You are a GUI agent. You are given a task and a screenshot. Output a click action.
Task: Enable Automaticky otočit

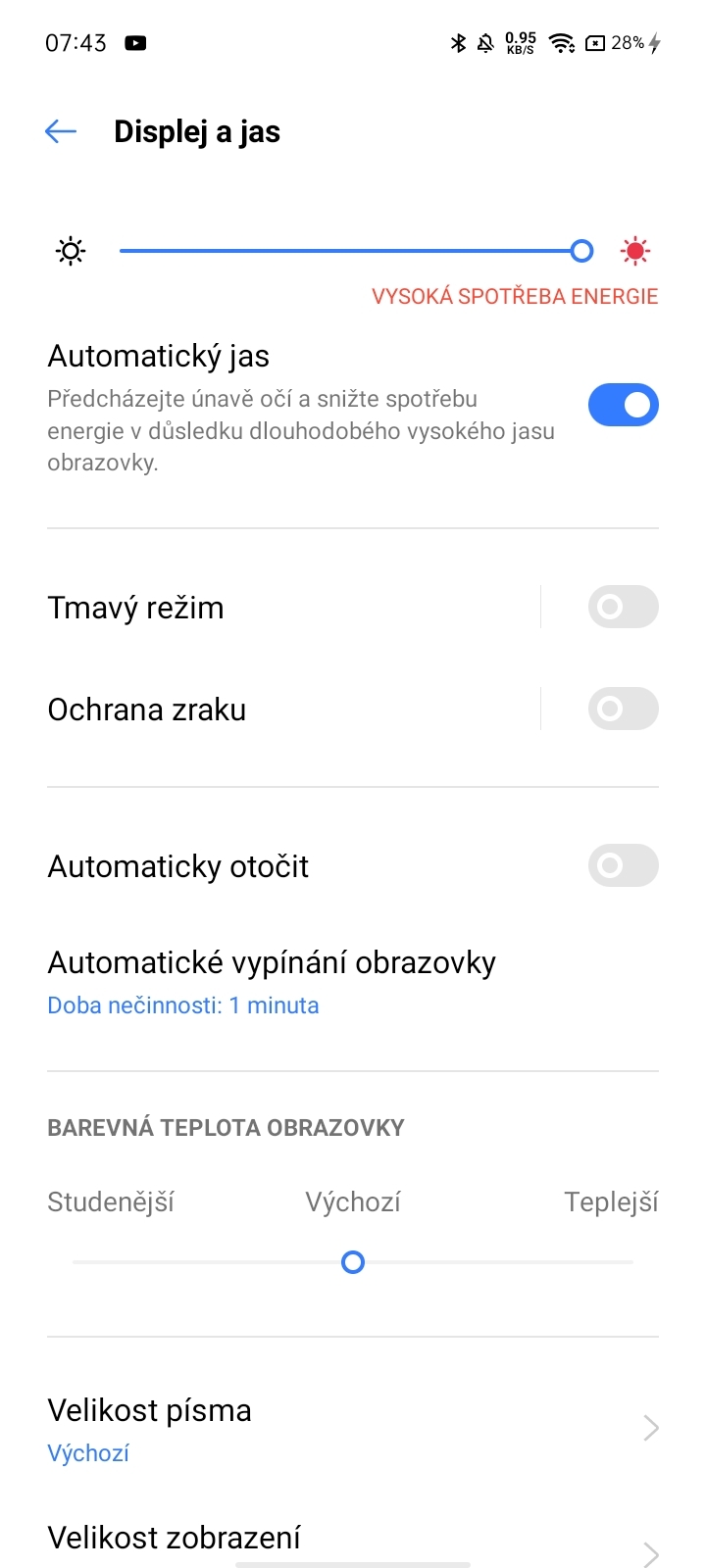pyautogui.click(x=623, y=865)
